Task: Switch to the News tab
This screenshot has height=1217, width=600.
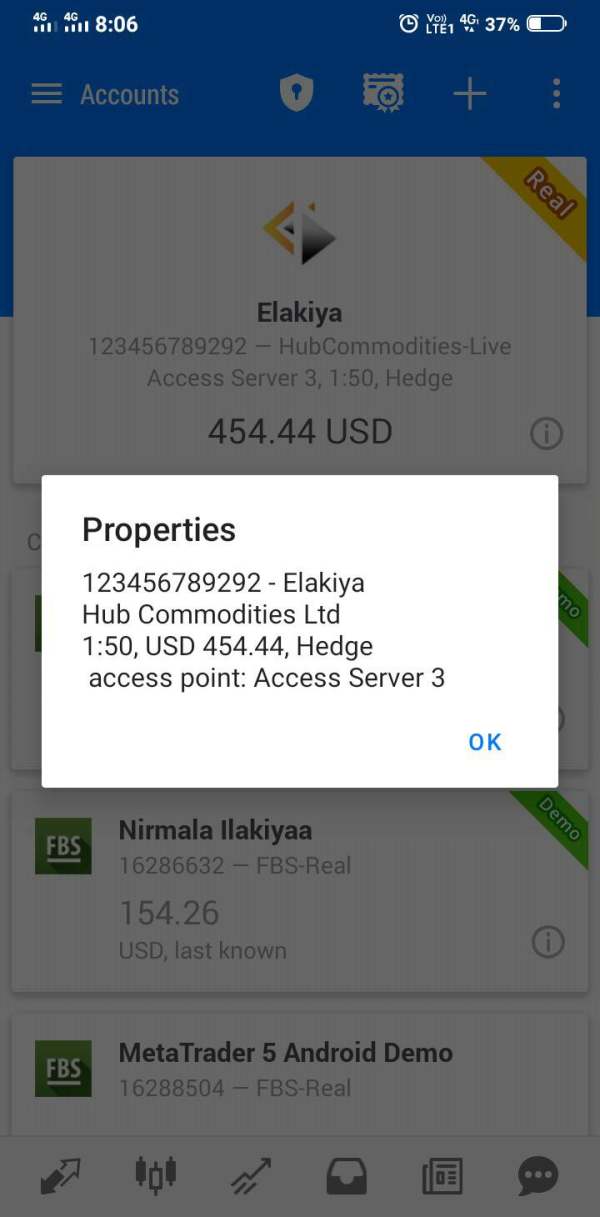Action: coord(442,1177)
